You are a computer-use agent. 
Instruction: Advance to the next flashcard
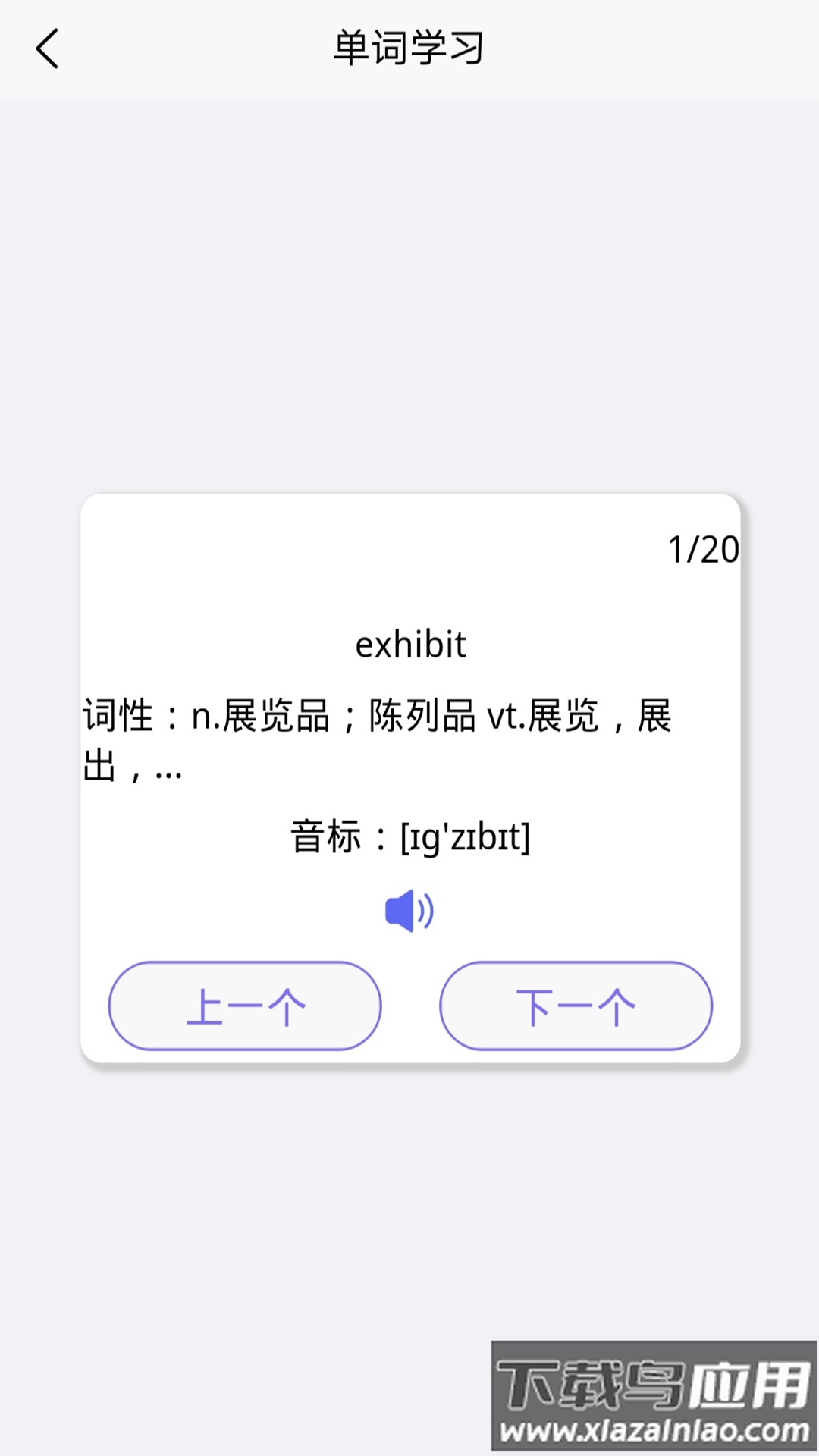tap(576, 1006)
